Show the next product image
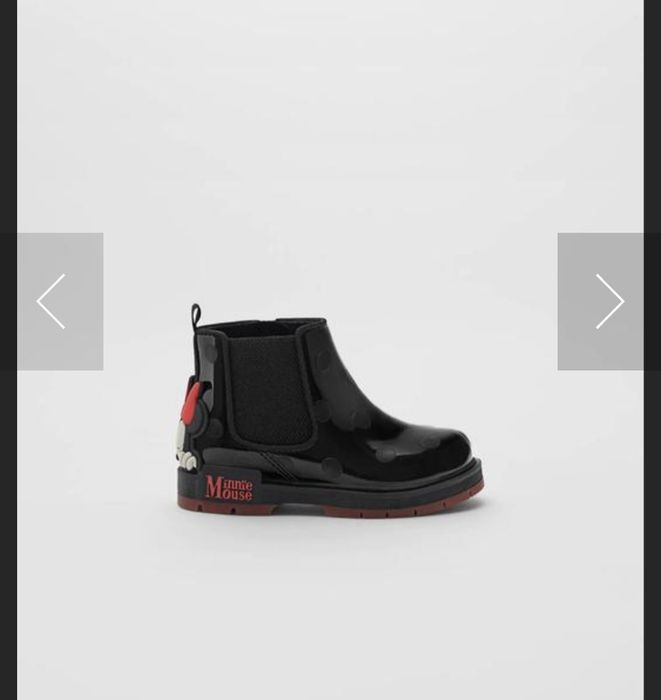The width and height of the screenshot is (661, 700). (x=608, y=301)
